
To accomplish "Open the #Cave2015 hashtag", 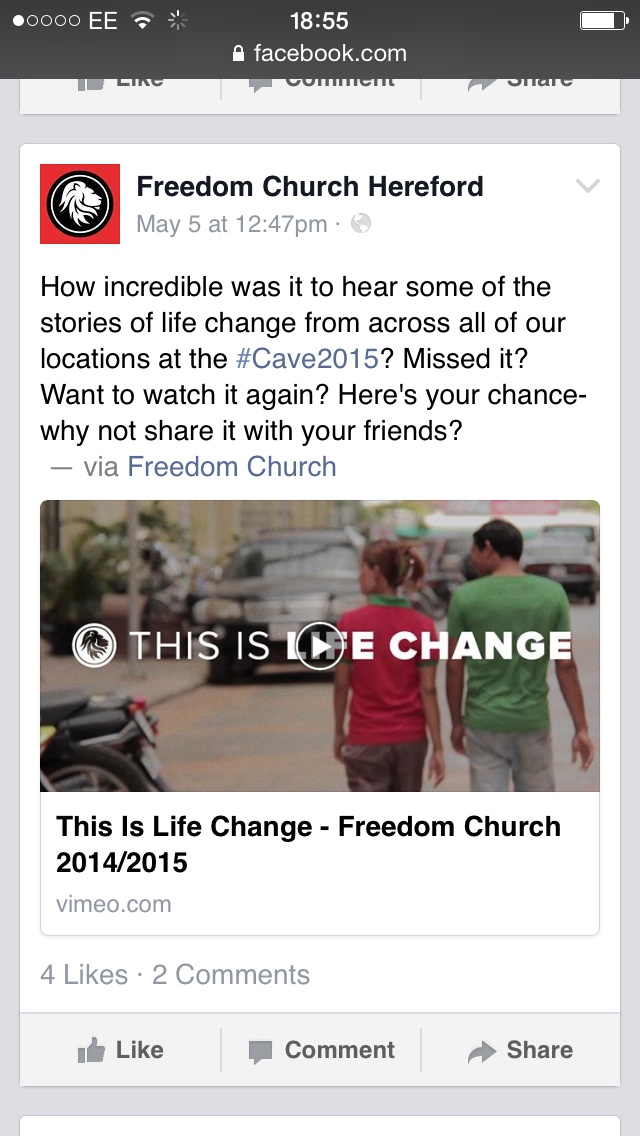I will point(307,359).
